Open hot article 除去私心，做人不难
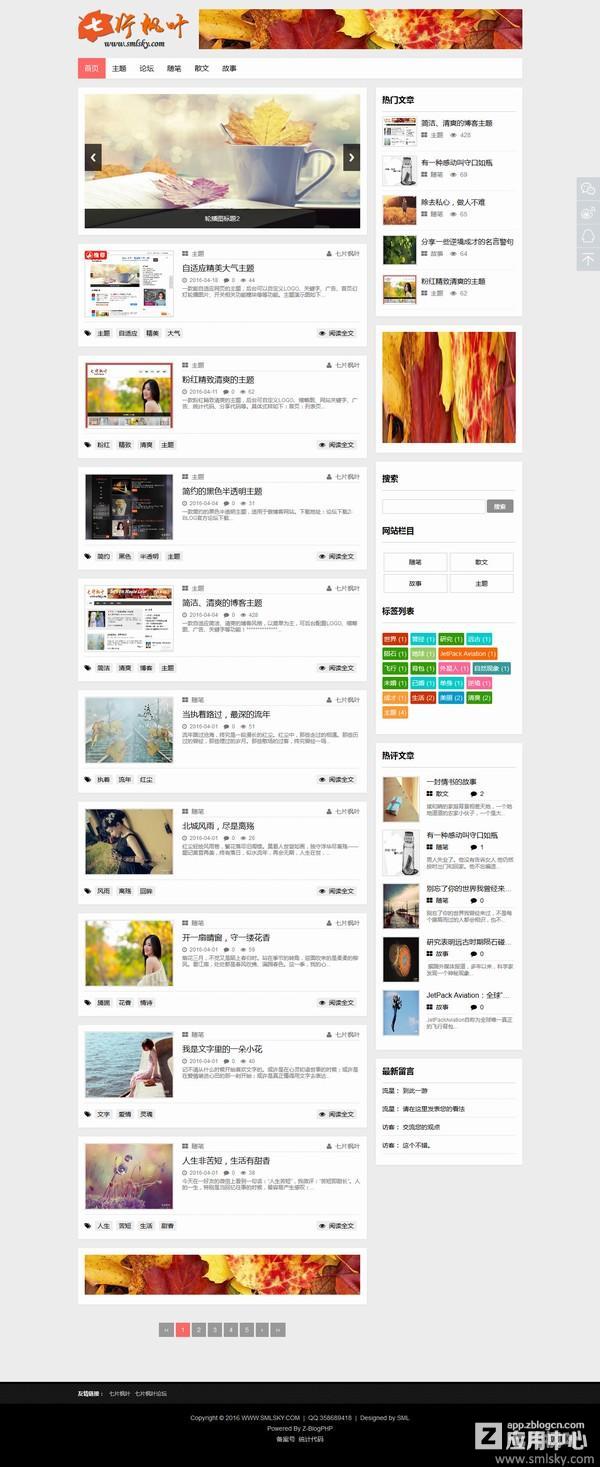The image size is (600, 1467). (452, 202)
